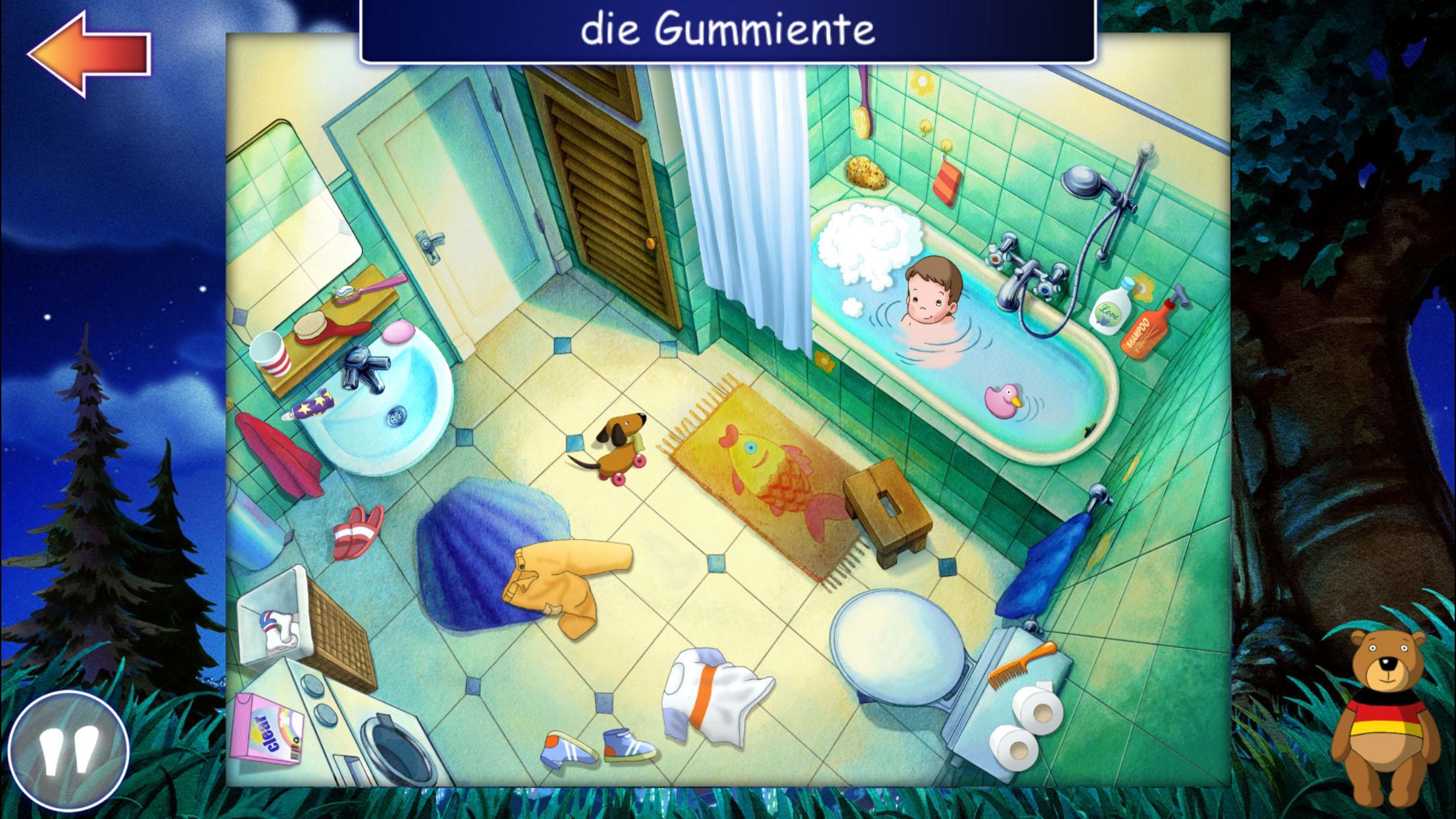Tap the footprints button

pos(69,750)
